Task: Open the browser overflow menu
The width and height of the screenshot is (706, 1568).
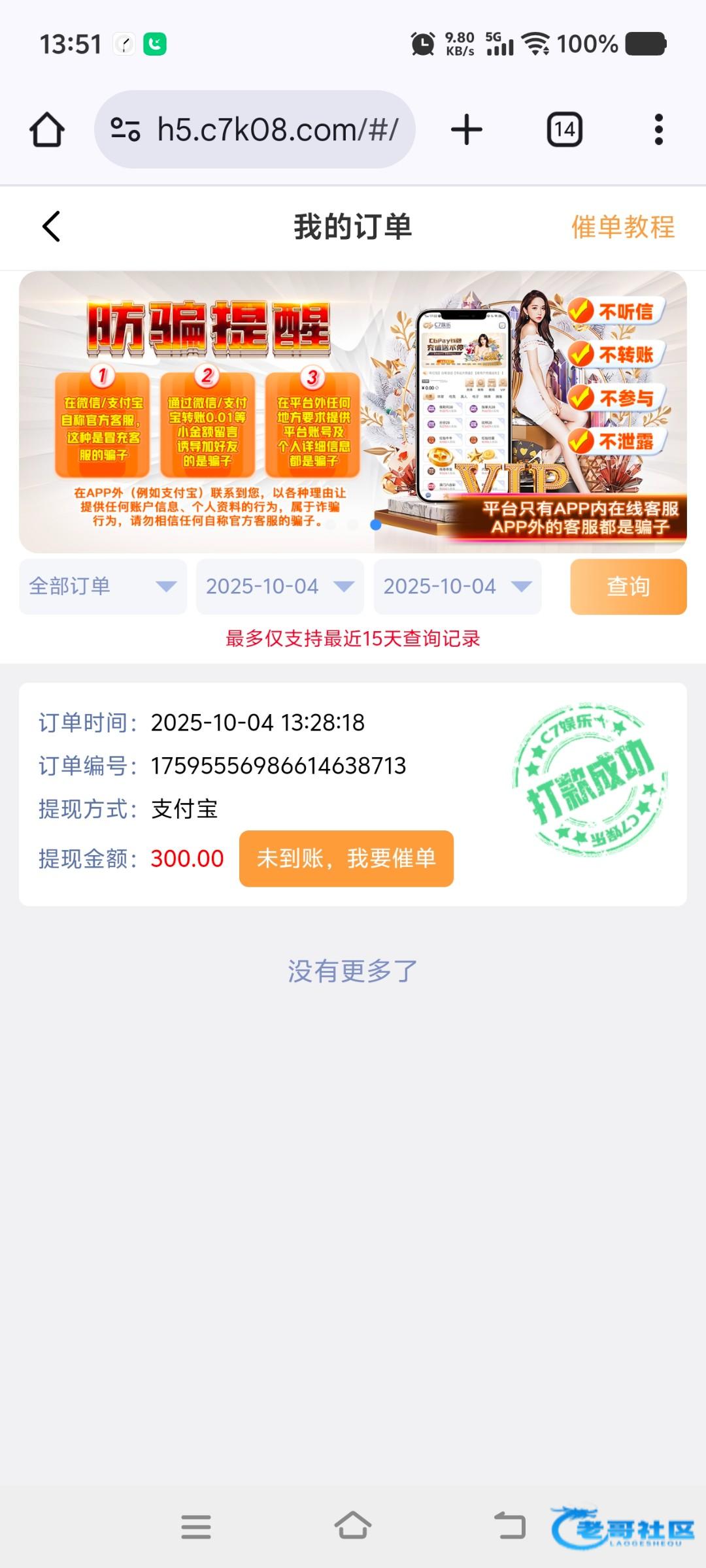Action: 658,129
